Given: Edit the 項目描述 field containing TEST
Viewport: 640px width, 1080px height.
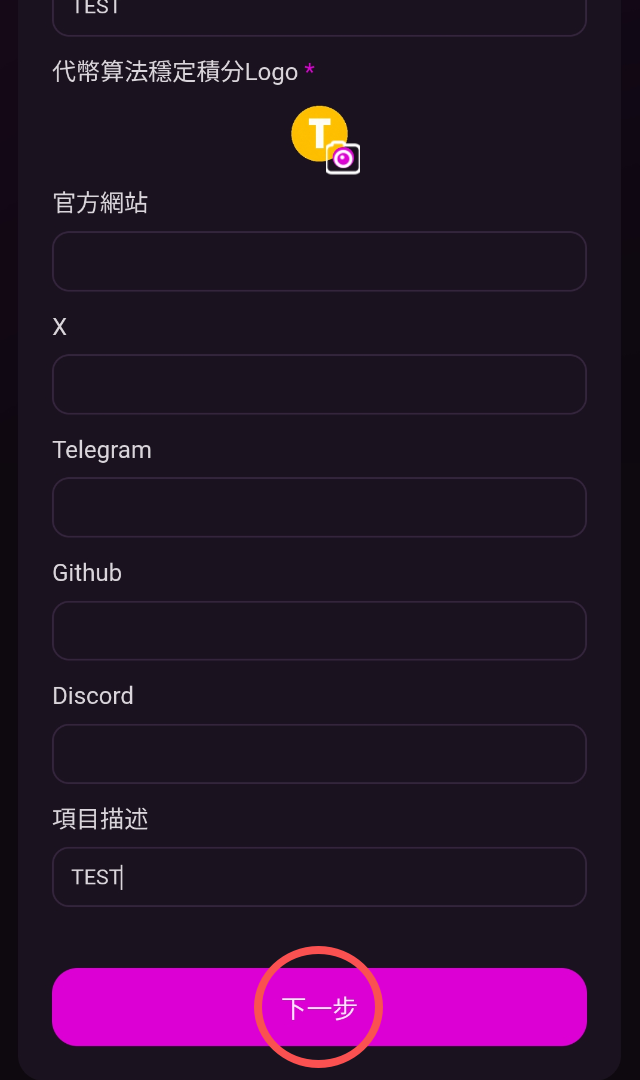Looking at the screenshot, I should [x=319, y=877].
